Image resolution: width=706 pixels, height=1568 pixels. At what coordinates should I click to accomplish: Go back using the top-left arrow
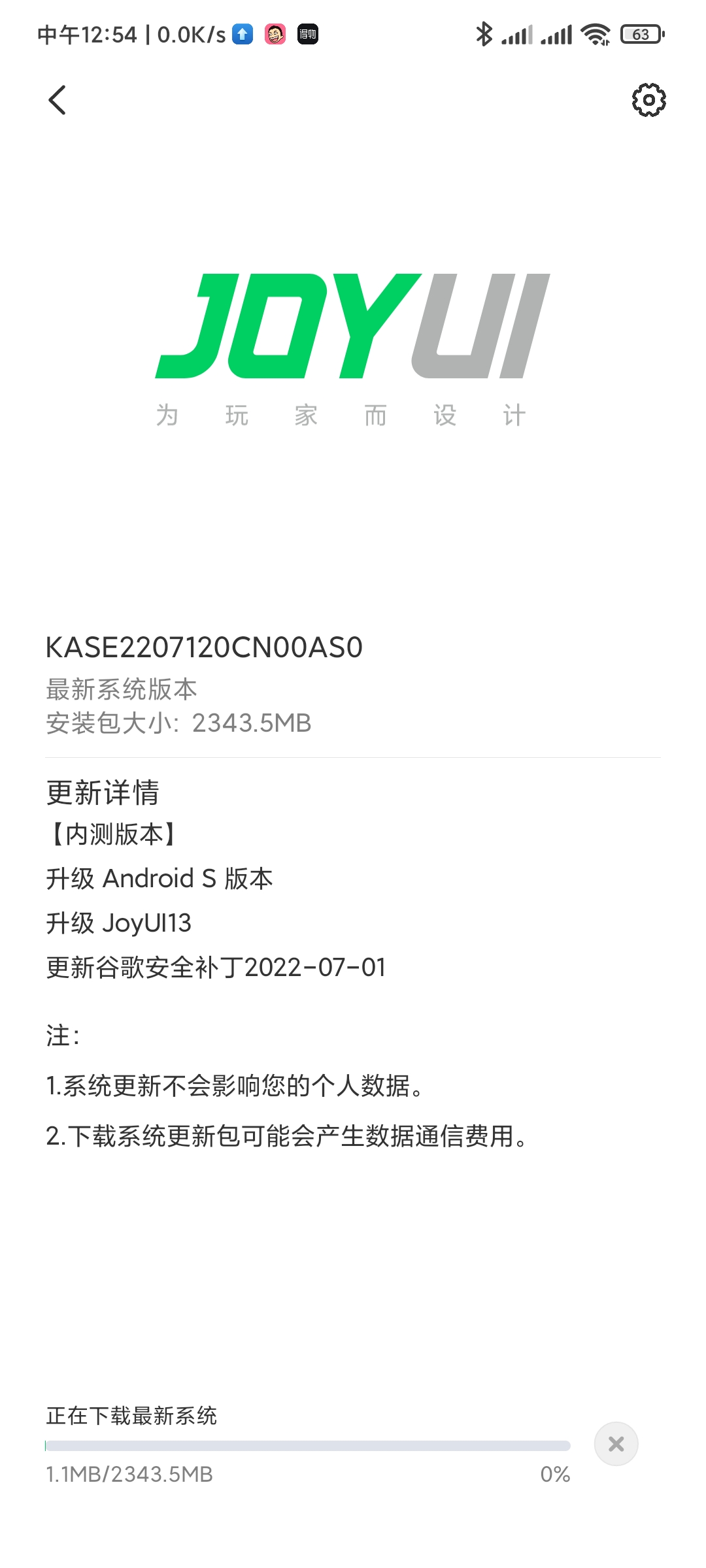pos(58,100)
